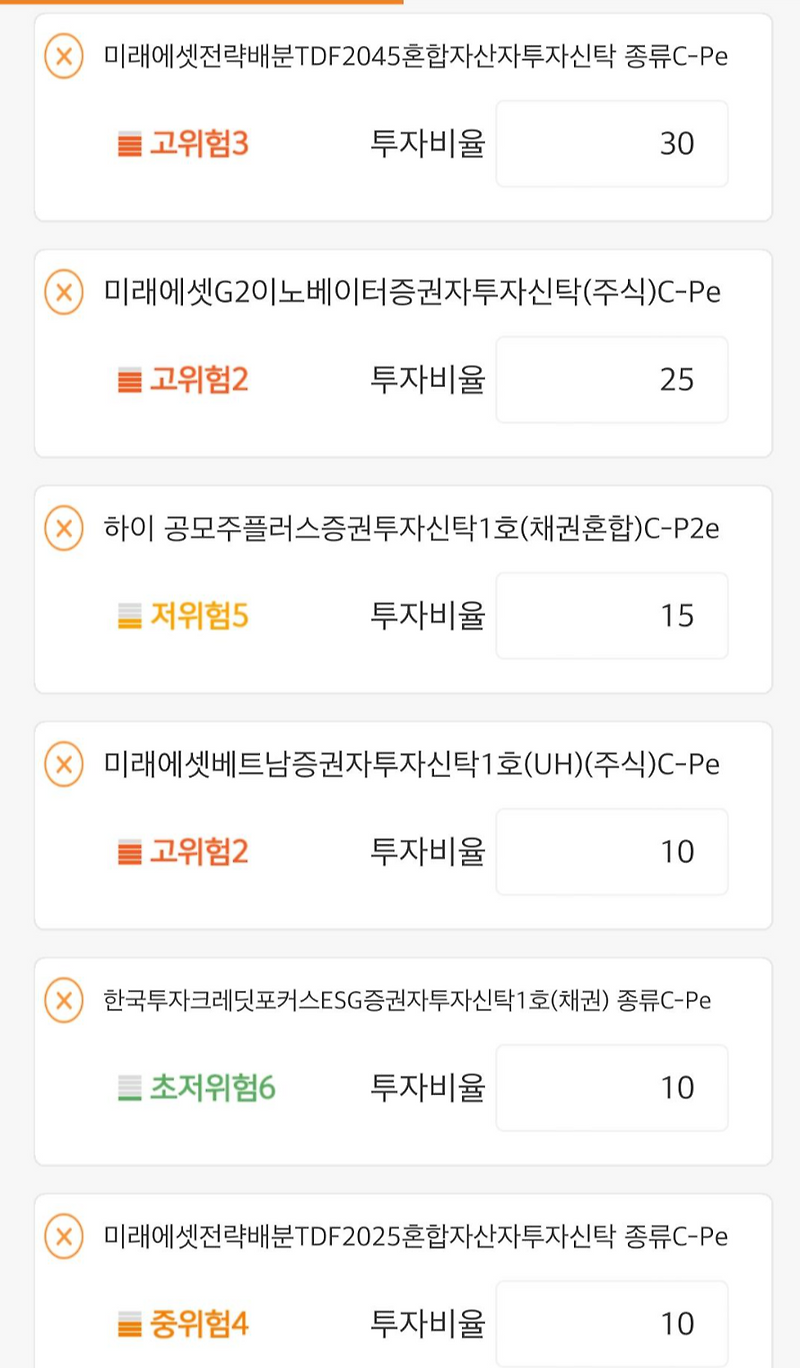Remove 미래에셋G2이노베이터 fund from the list
This screenshot has height=1368, width=800.
[x=64, y=292]
